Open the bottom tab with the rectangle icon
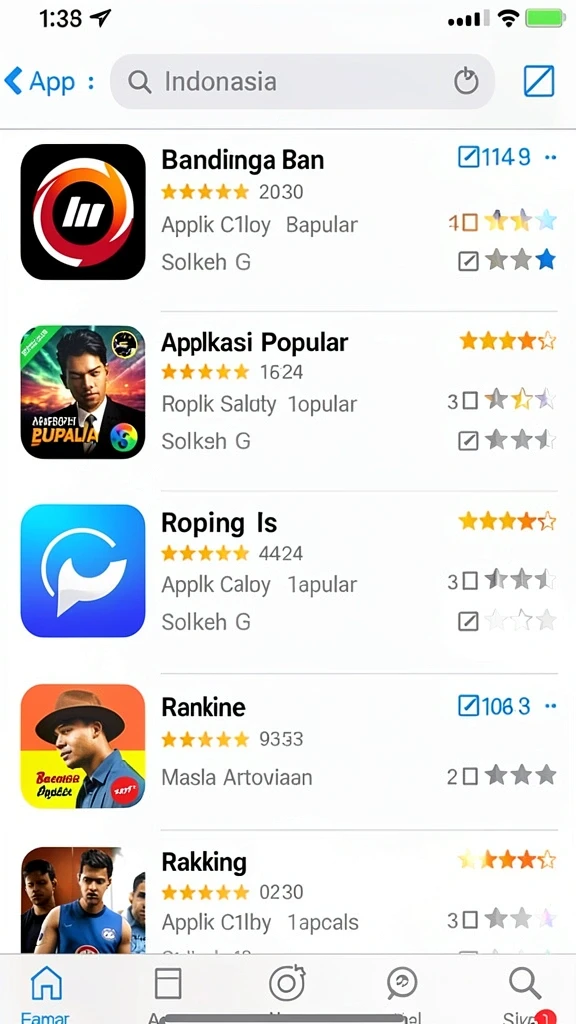This screenshot has height=1024, width=576. point(168,984)
